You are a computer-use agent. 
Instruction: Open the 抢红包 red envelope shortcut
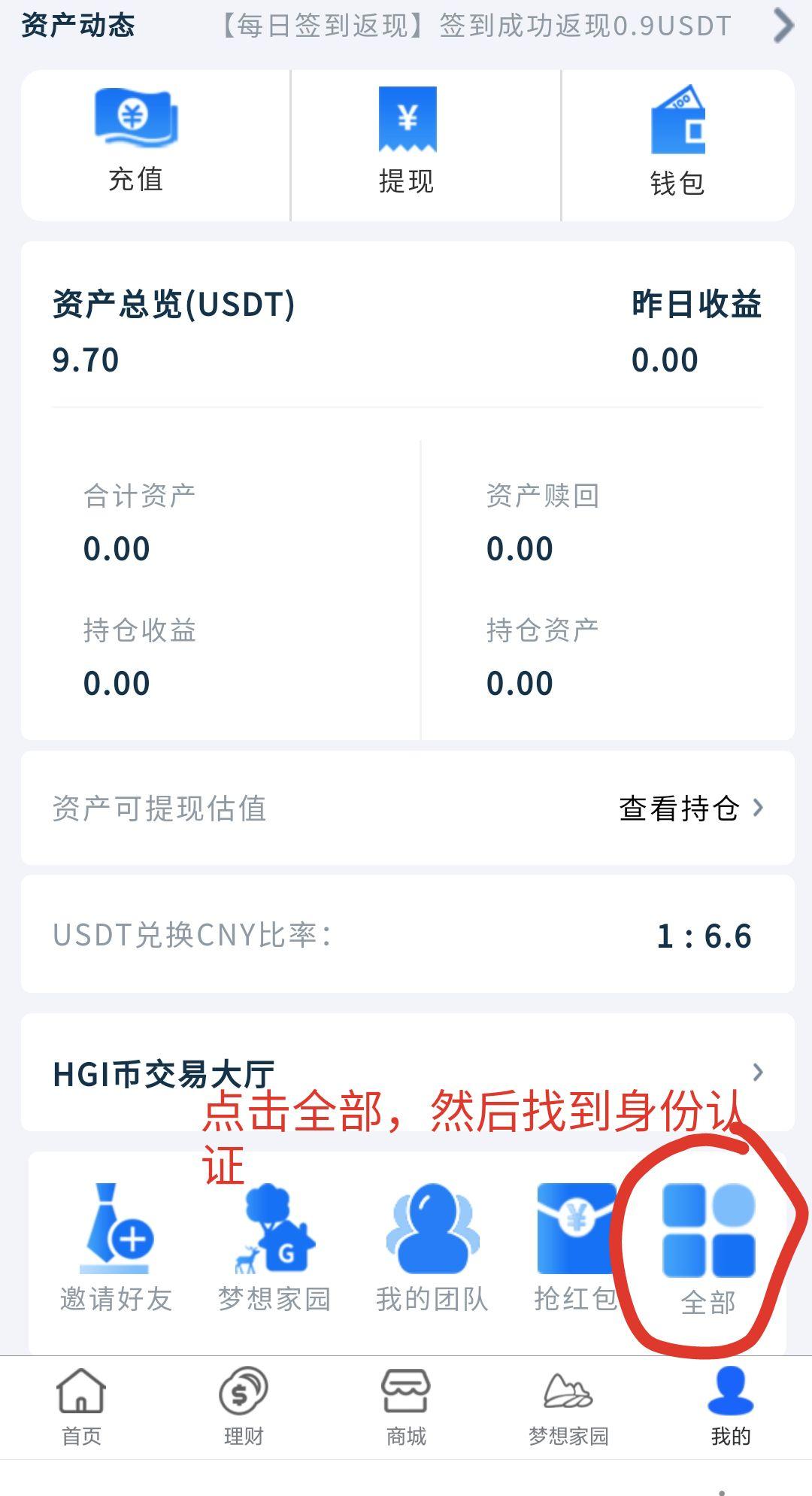pyautogui.click(x=576, y=1249)
